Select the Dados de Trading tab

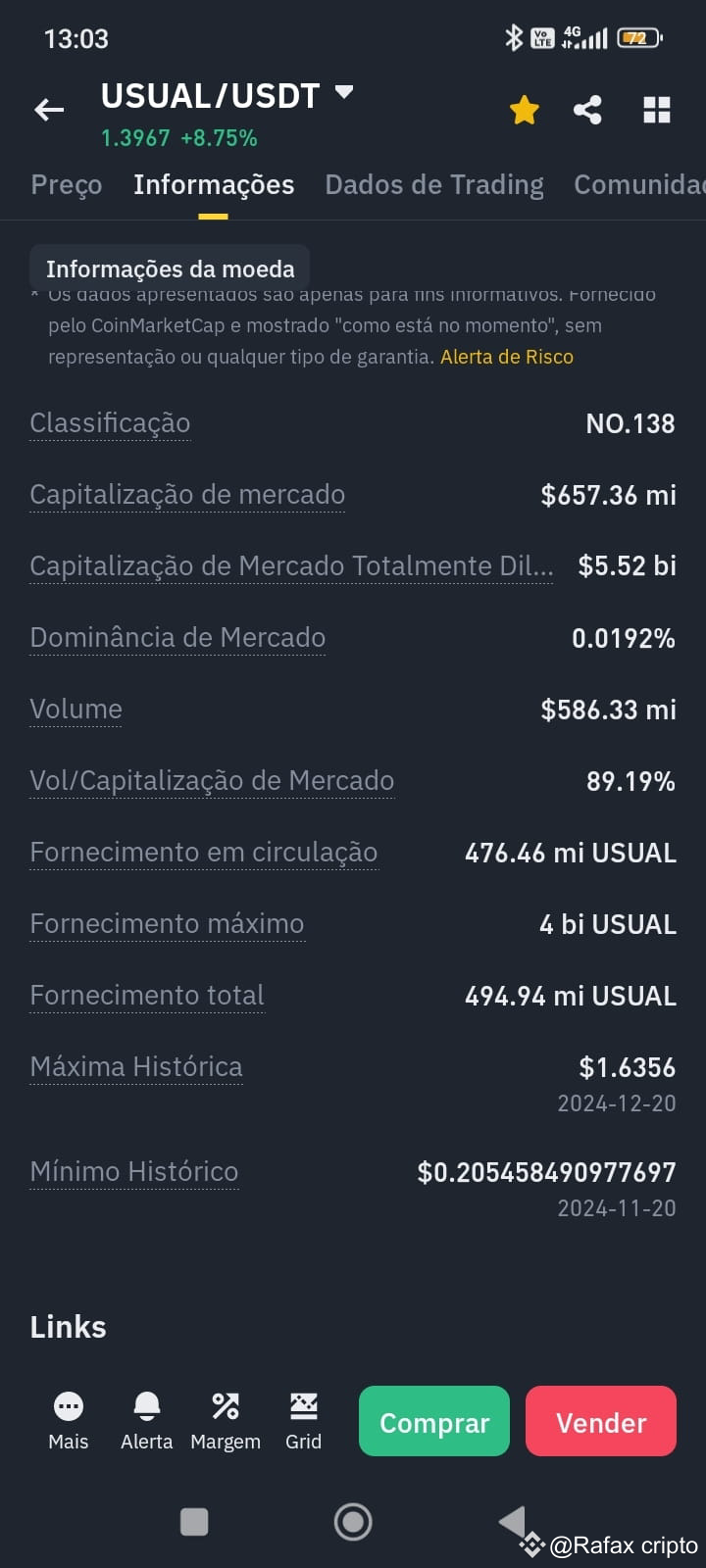(x=434, y=184)
